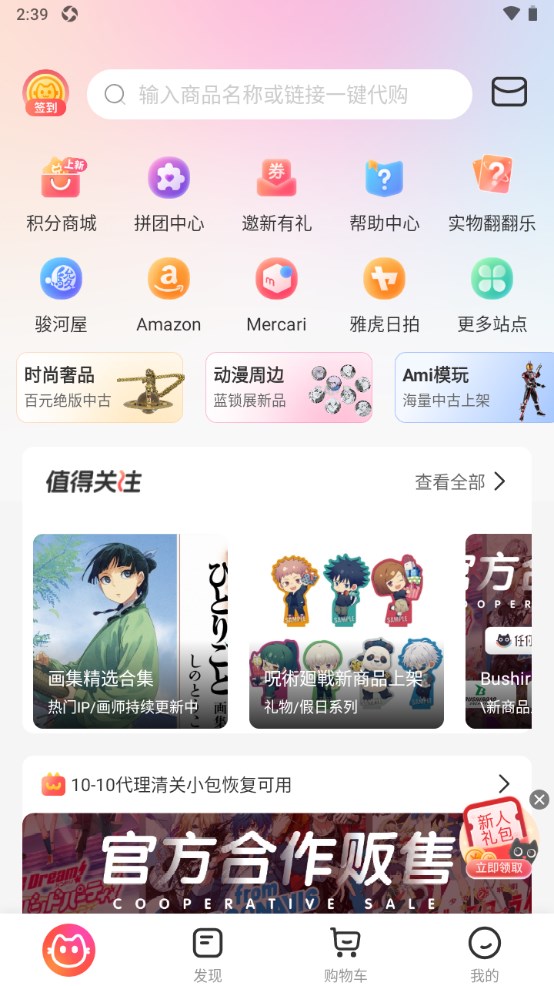Open the mail inbox icon
Viewport: 554px width, 986px height.
tap(509, 92)
